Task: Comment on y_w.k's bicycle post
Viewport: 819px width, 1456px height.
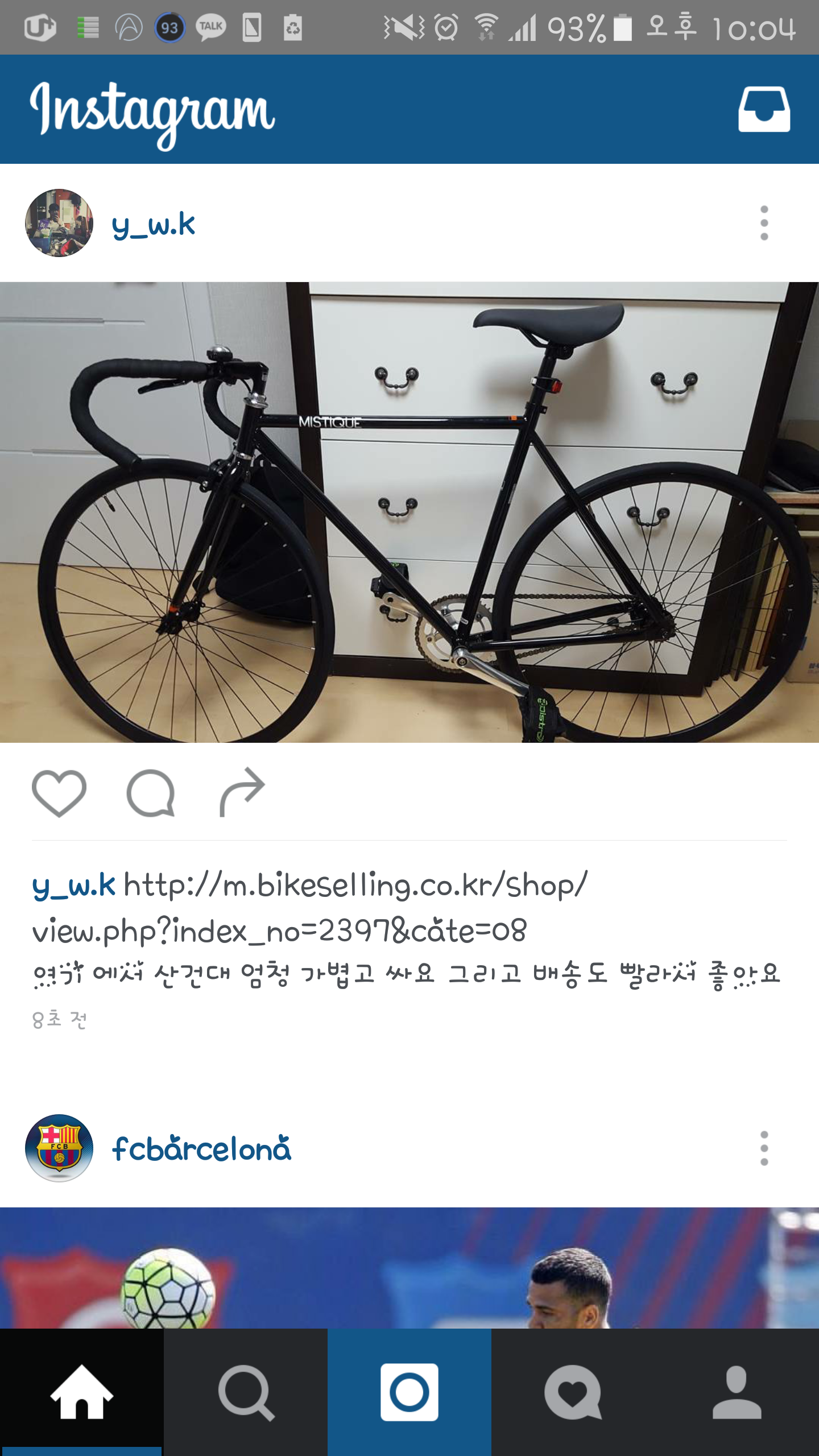Action: [151, 793]
